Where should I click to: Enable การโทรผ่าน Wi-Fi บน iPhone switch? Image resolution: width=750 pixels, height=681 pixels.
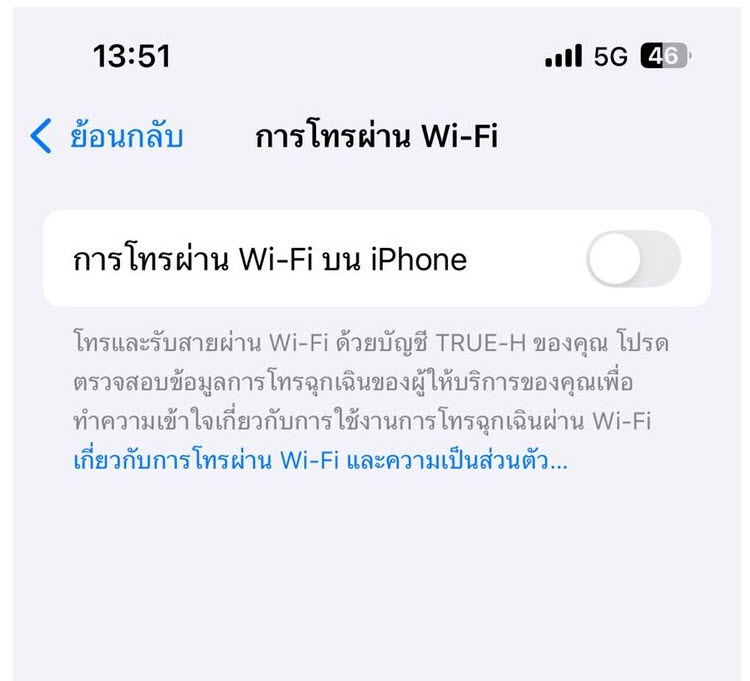coord(633,260)
